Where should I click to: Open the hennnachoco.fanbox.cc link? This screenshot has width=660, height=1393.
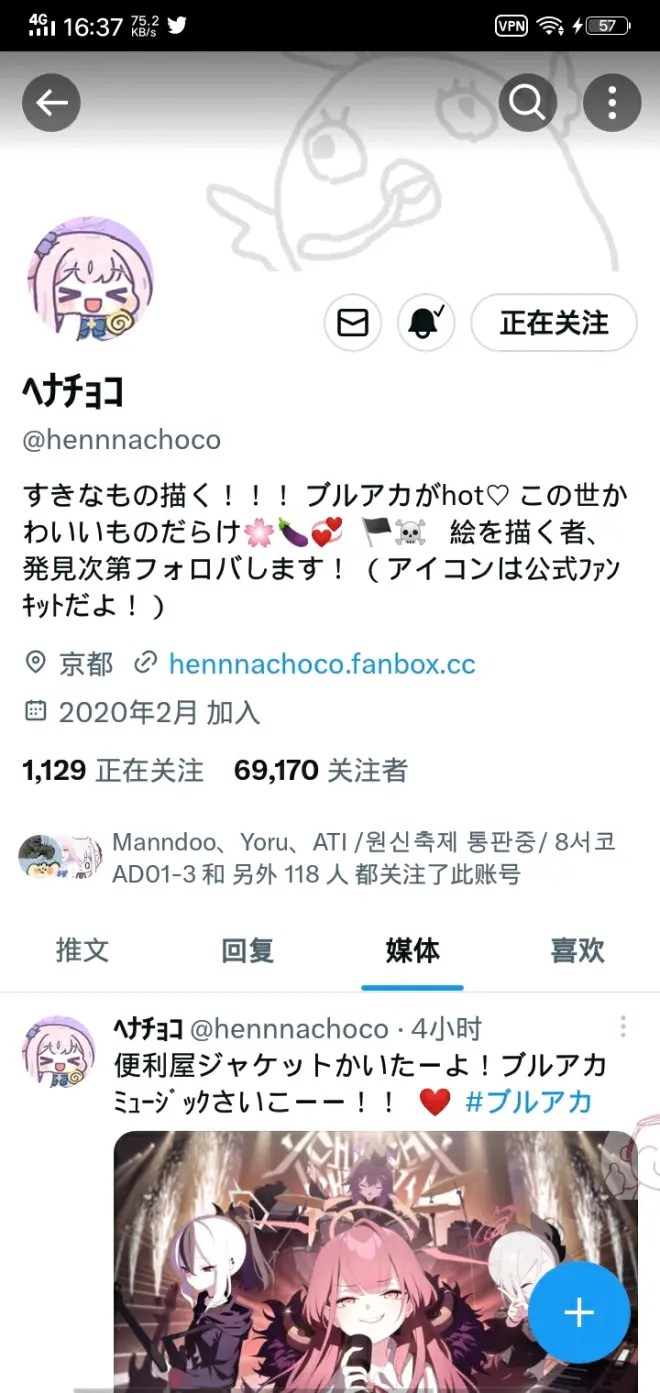coord(321,663)
